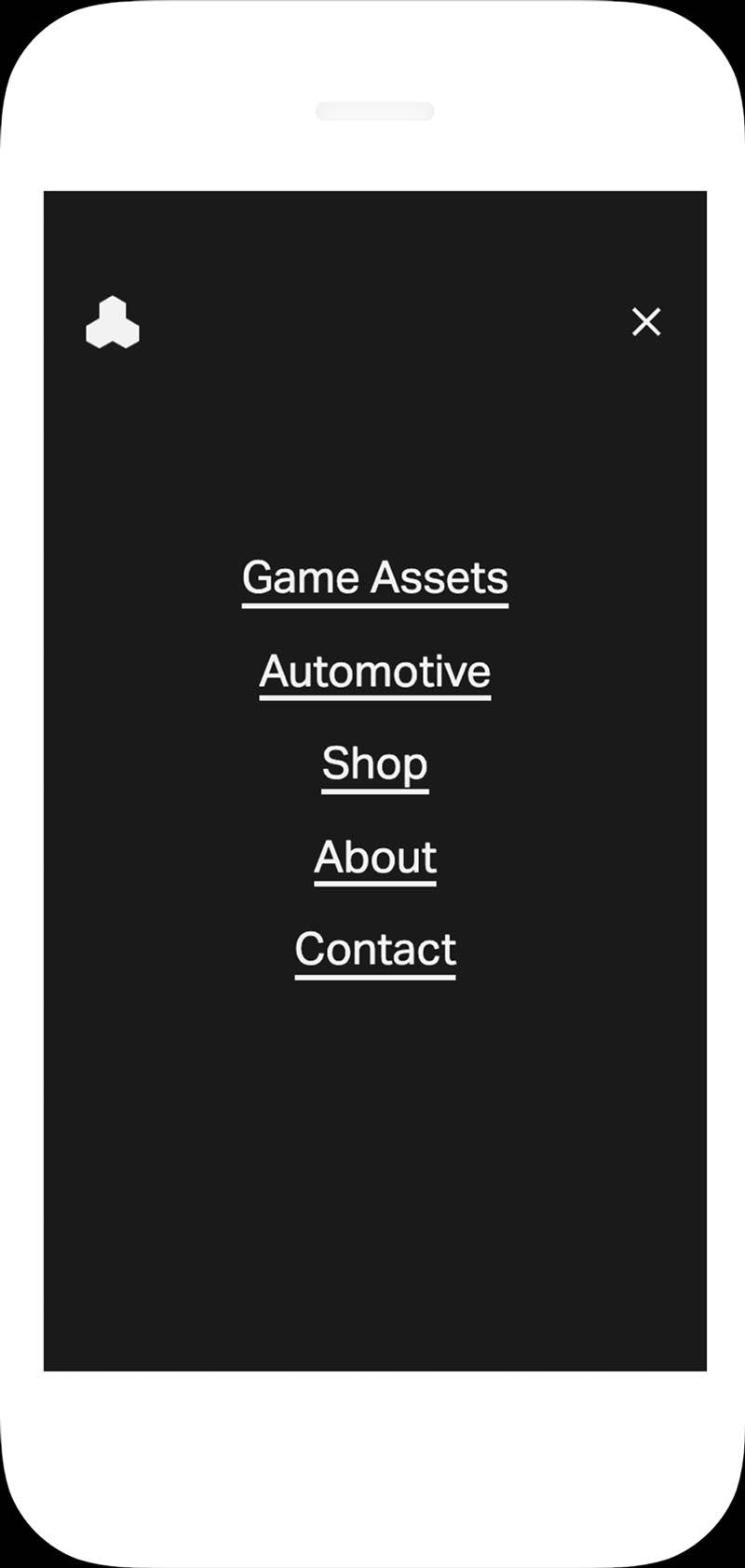Go to the Automotive page
The image size is (745, 1568).
tap(375, 672)
